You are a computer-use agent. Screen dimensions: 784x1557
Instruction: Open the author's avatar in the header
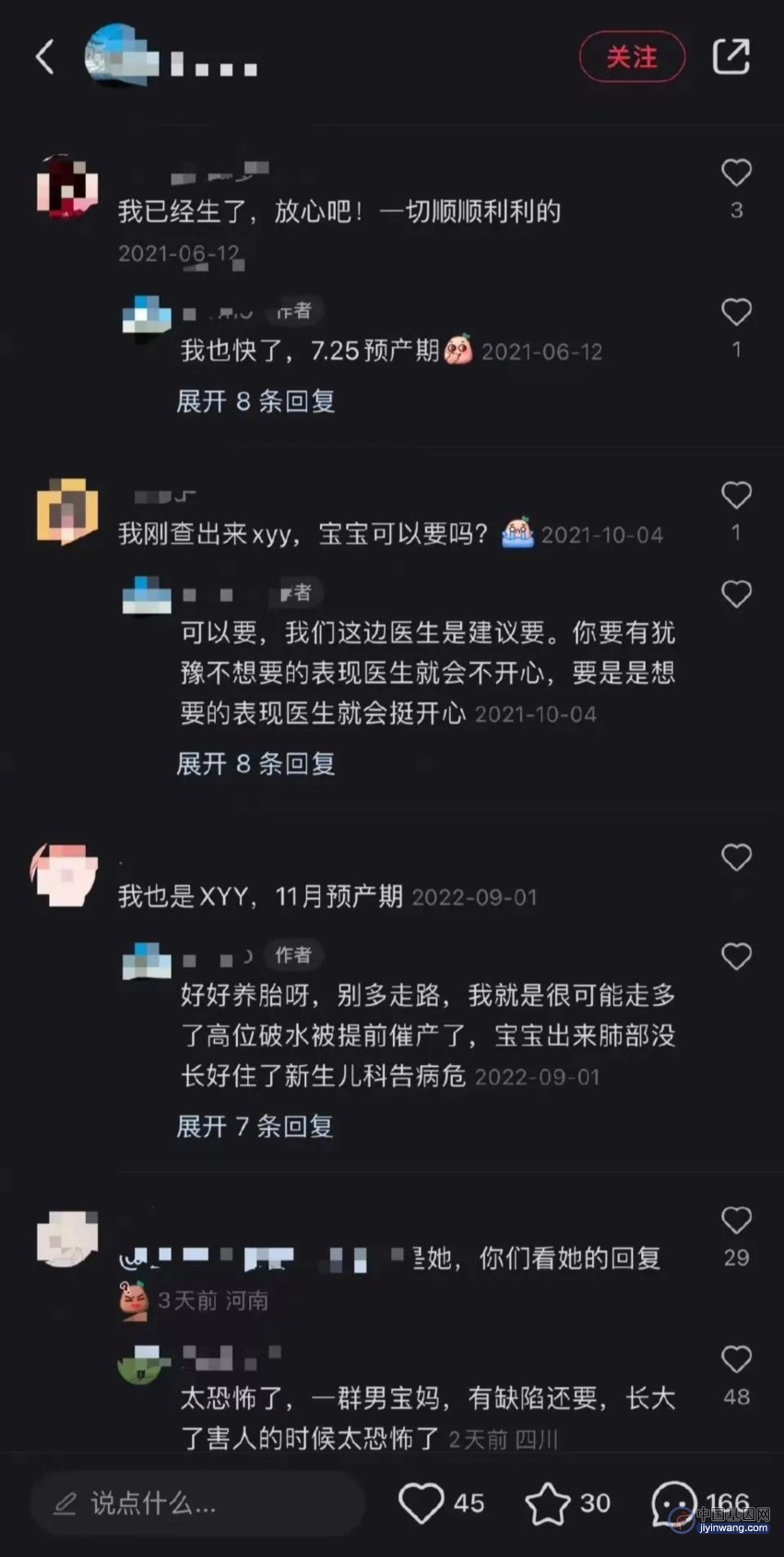[120, 57]
